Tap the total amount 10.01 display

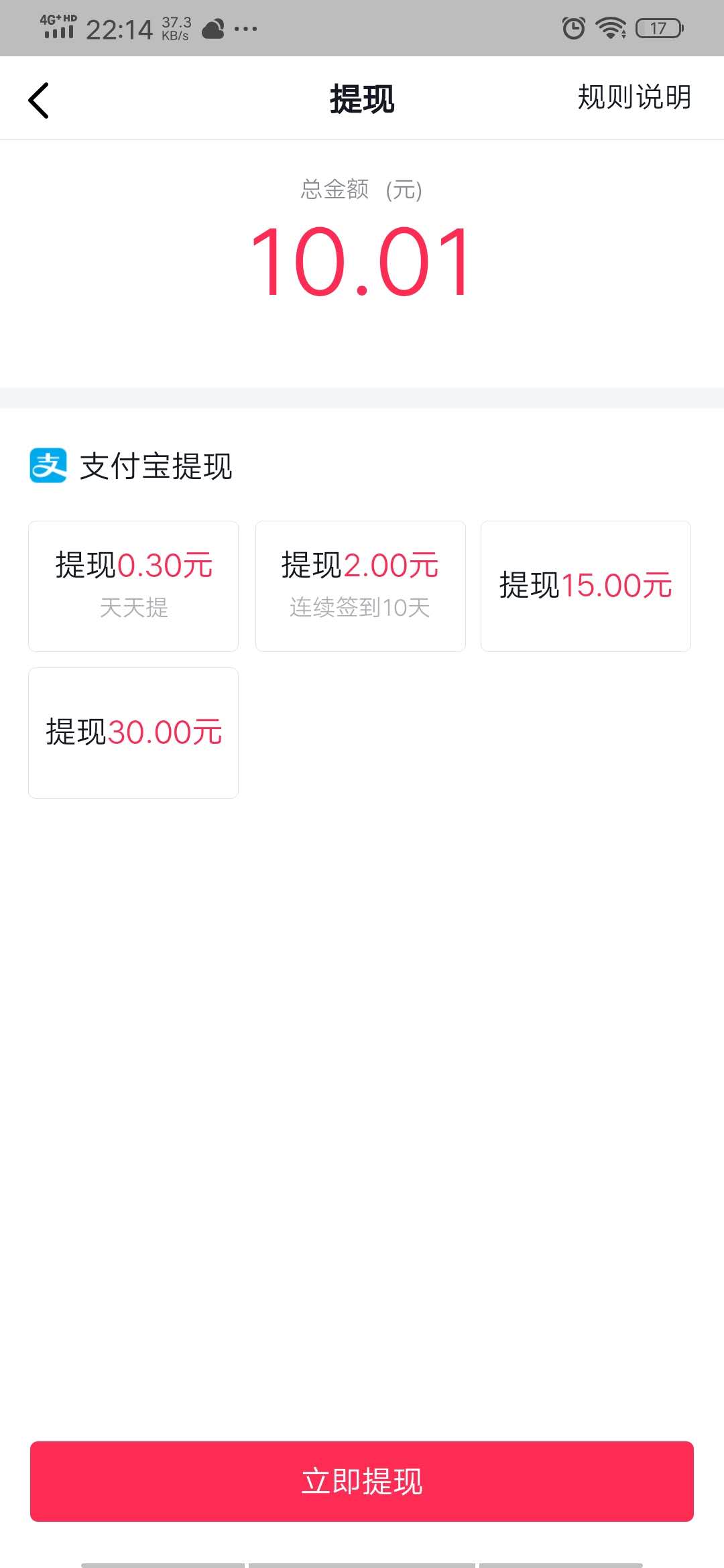pos(362,261)
